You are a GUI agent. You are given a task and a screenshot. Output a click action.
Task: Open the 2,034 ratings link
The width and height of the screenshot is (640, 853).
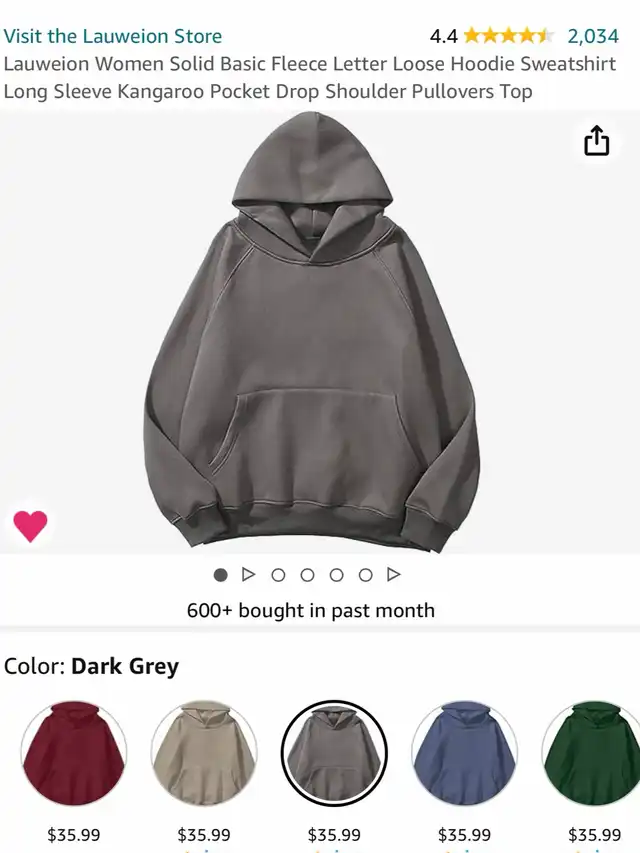[593, 36]
